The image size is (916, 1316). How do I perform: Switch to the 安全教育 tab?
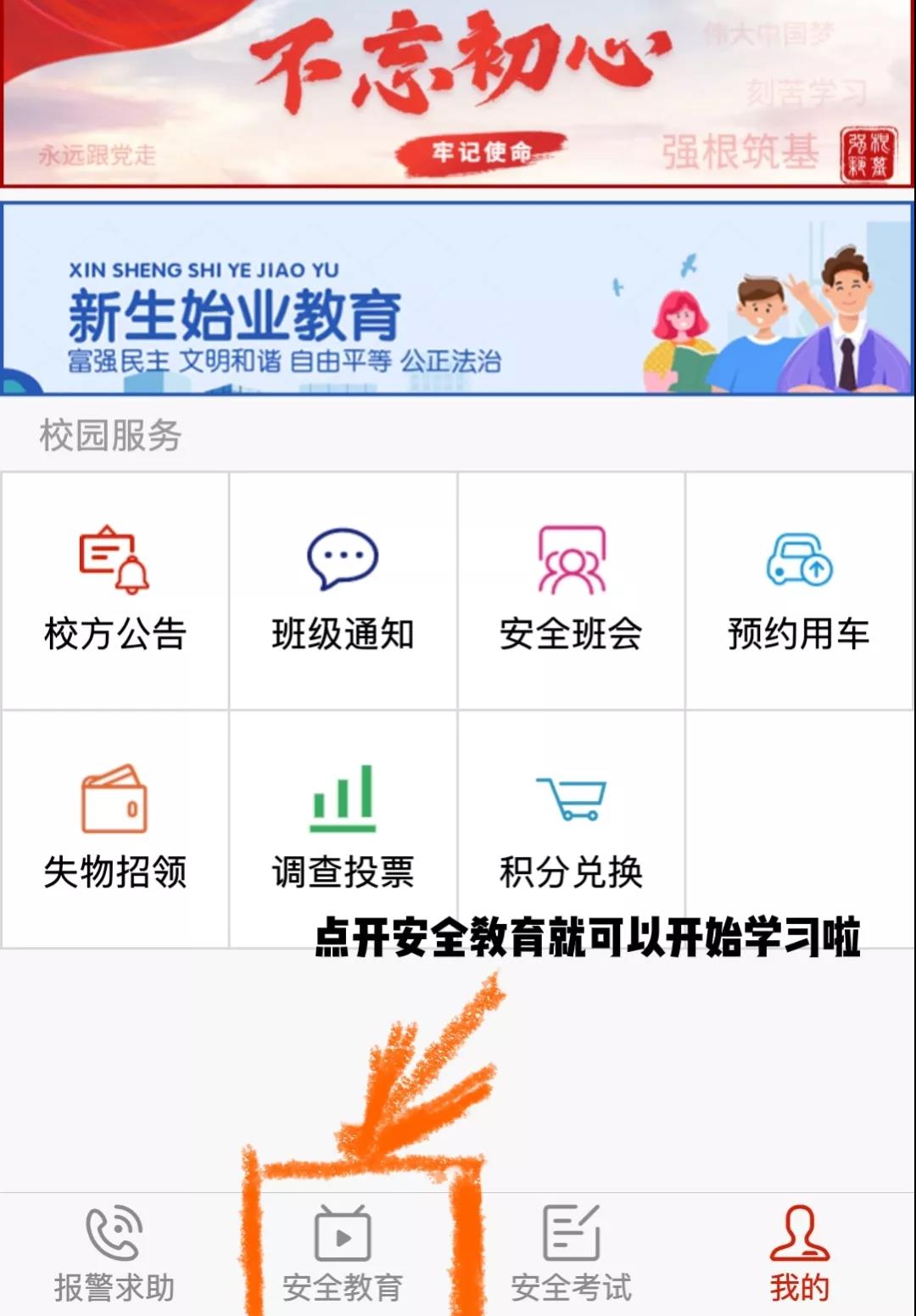coord(343,1254)
